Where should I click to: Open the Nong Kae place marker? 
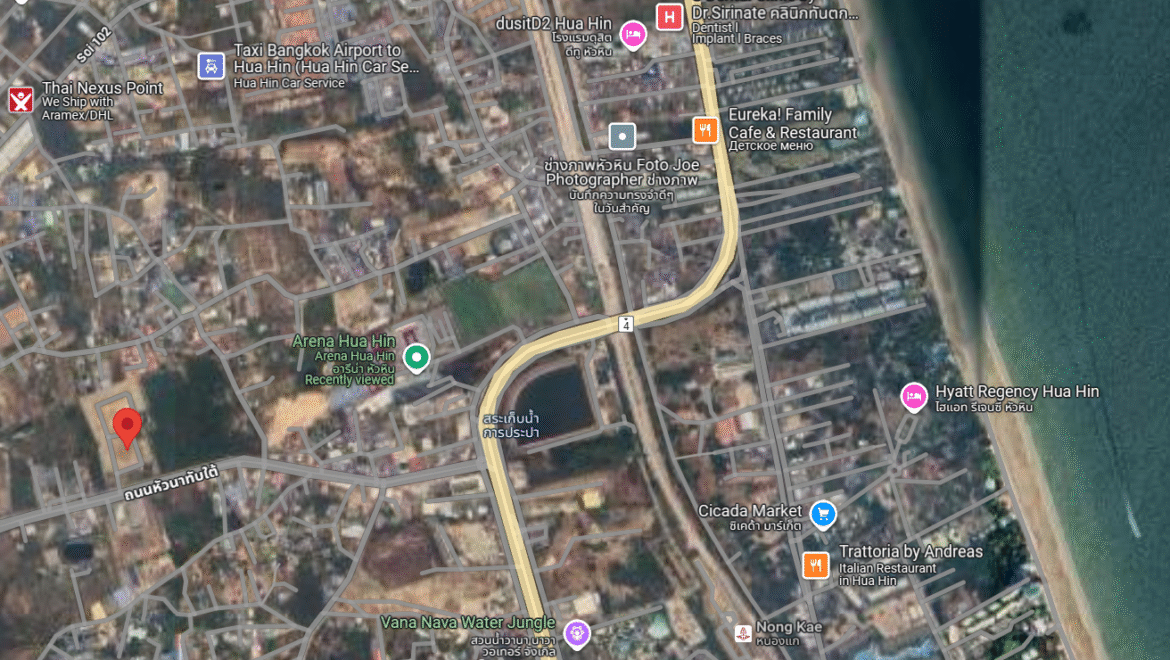point(743,633)
